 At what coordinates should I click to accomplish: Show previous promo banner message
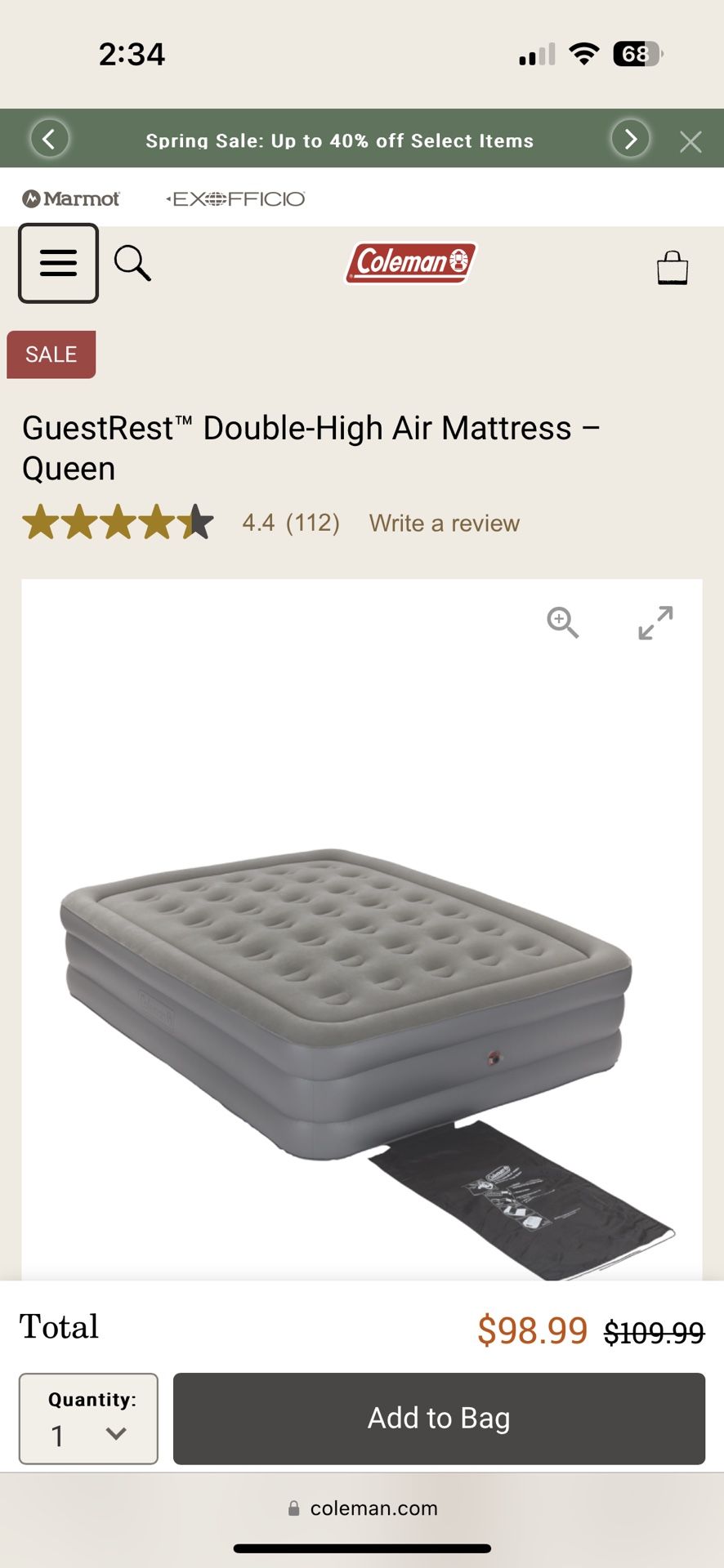(49, 139)
